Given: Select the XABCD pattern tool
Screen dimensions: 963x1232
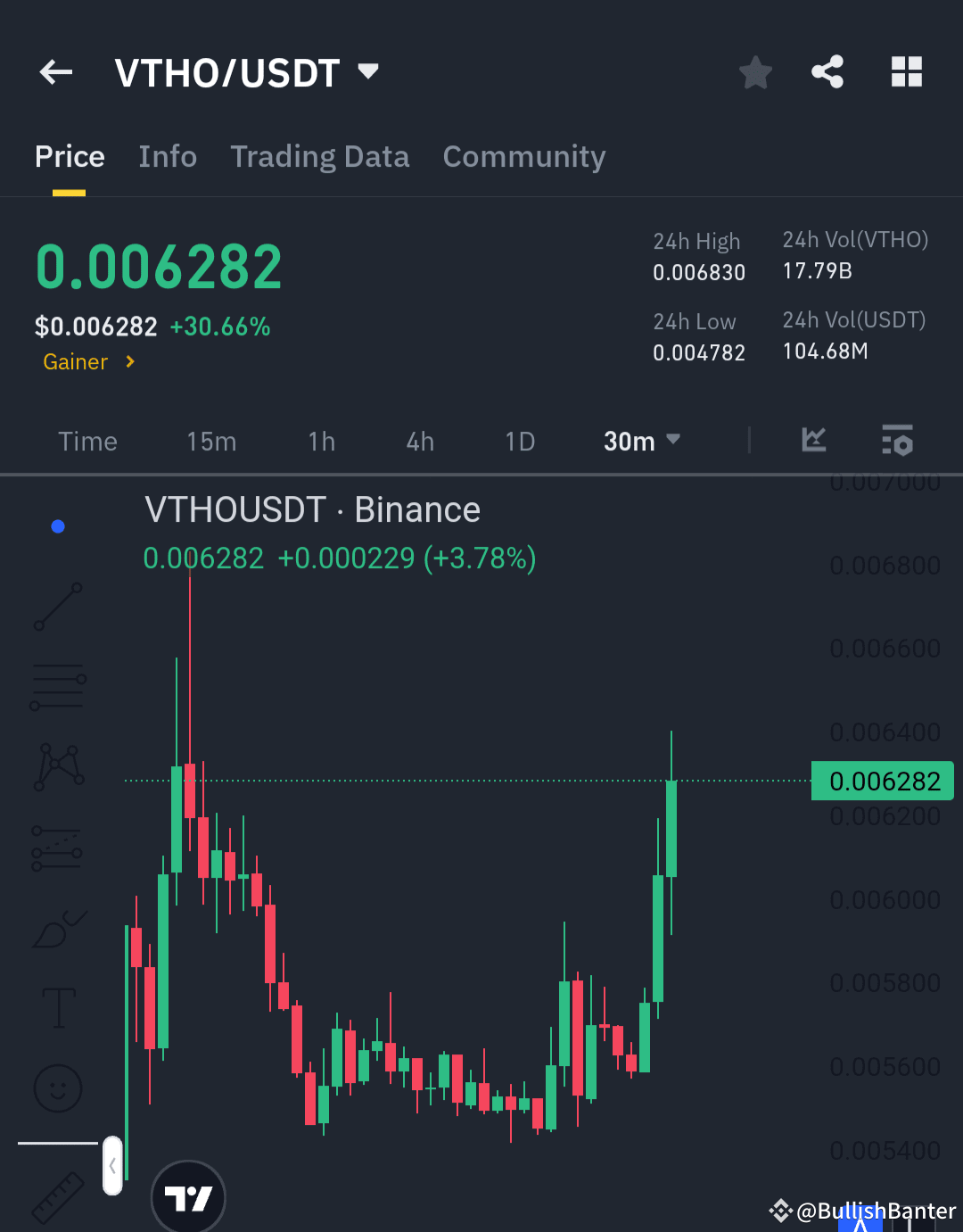Looking at the screenshot, I should click(x=57, y=765).
